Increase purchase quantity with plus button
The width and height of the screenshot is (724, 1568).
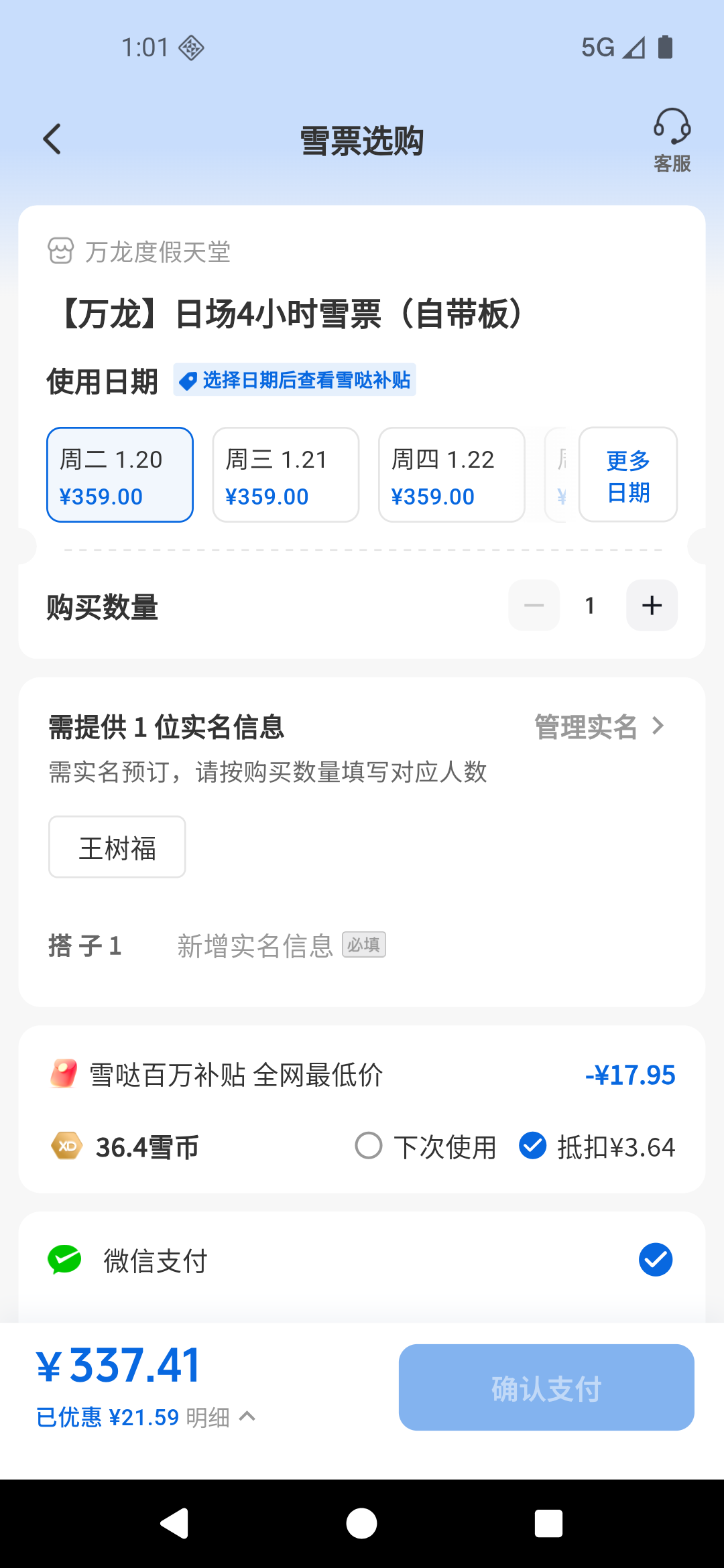651,605
